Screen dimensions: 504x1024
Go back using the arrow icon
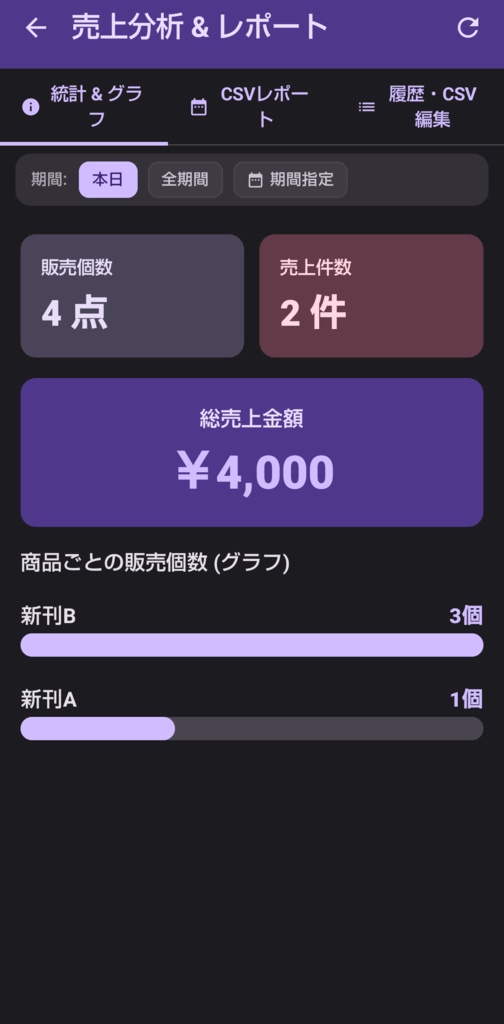pos(36,27)
